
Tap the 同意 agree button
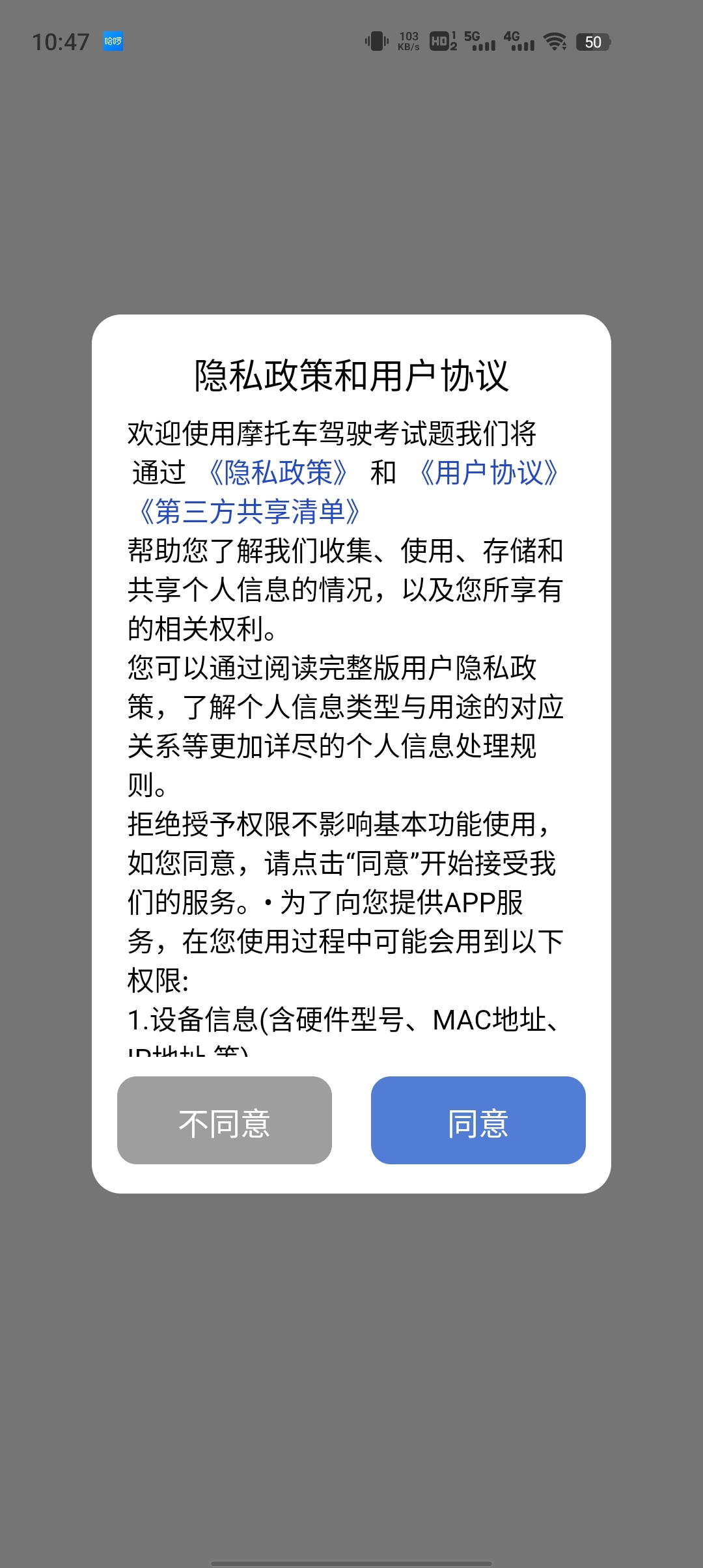(x=477, y=1121)
